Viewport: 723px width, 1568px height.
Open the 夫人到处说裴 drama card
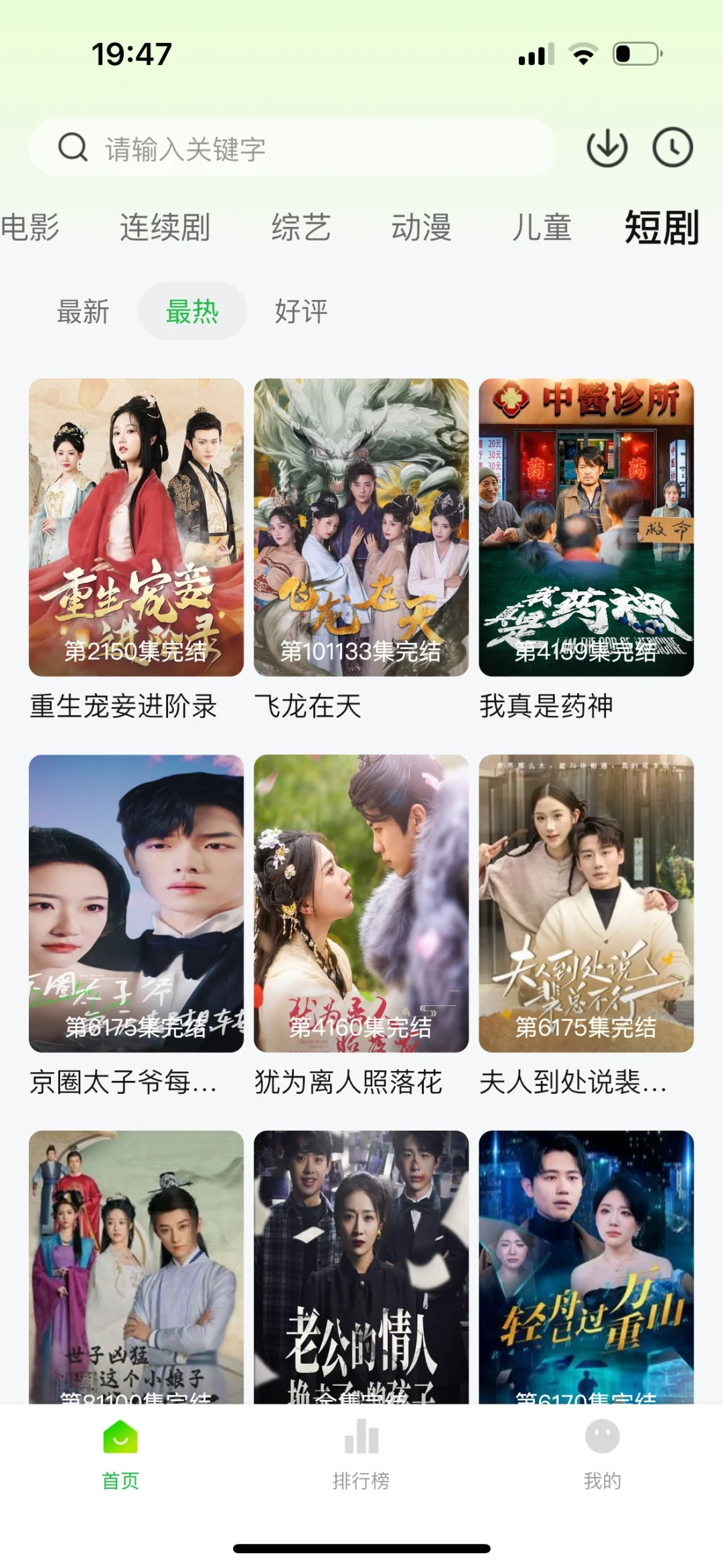[x=586, y=903]
